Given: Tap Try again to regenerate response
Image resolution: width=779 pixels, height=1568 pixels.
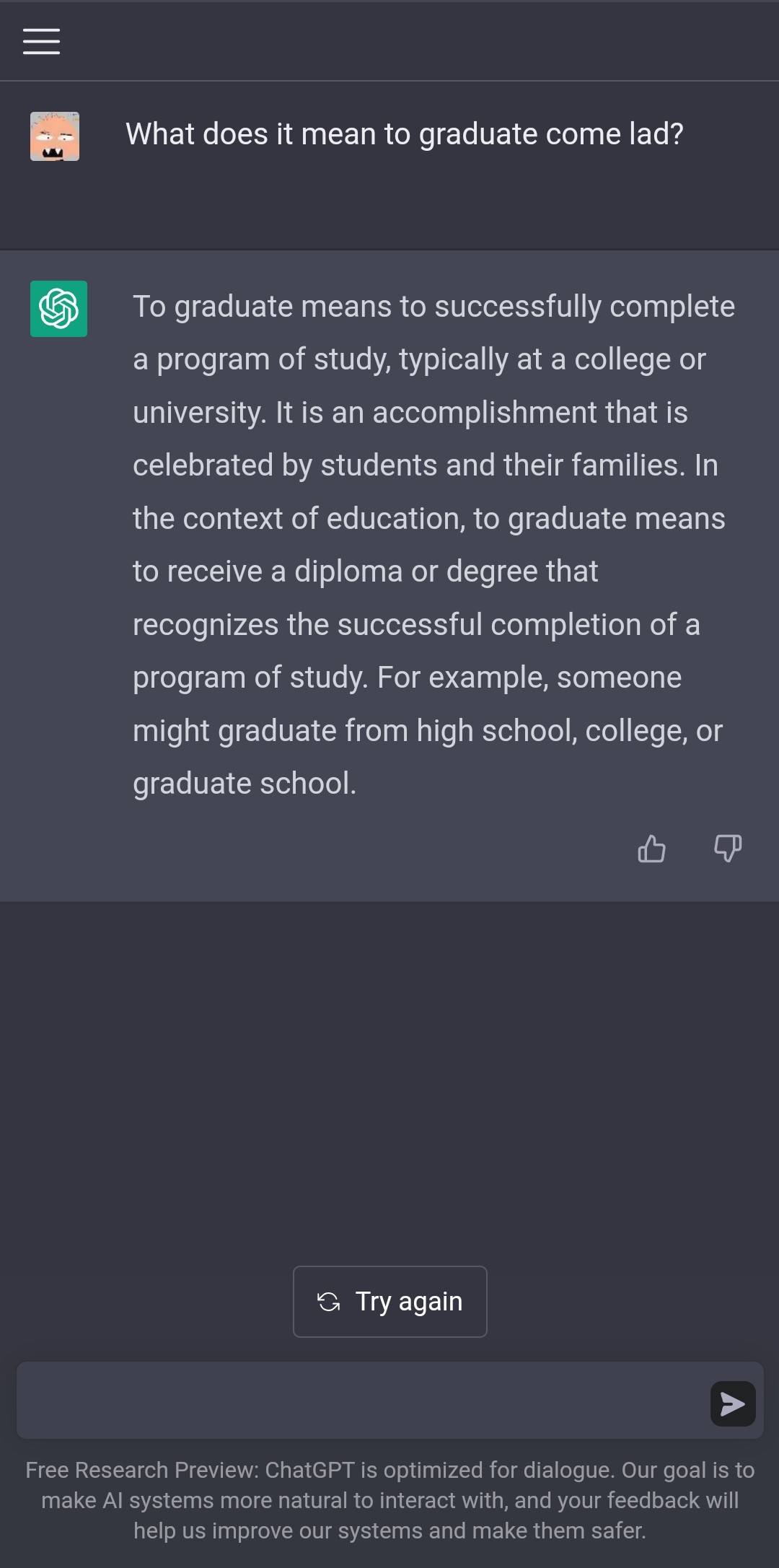Looking at the screenshot, I should coord(390,1302).
